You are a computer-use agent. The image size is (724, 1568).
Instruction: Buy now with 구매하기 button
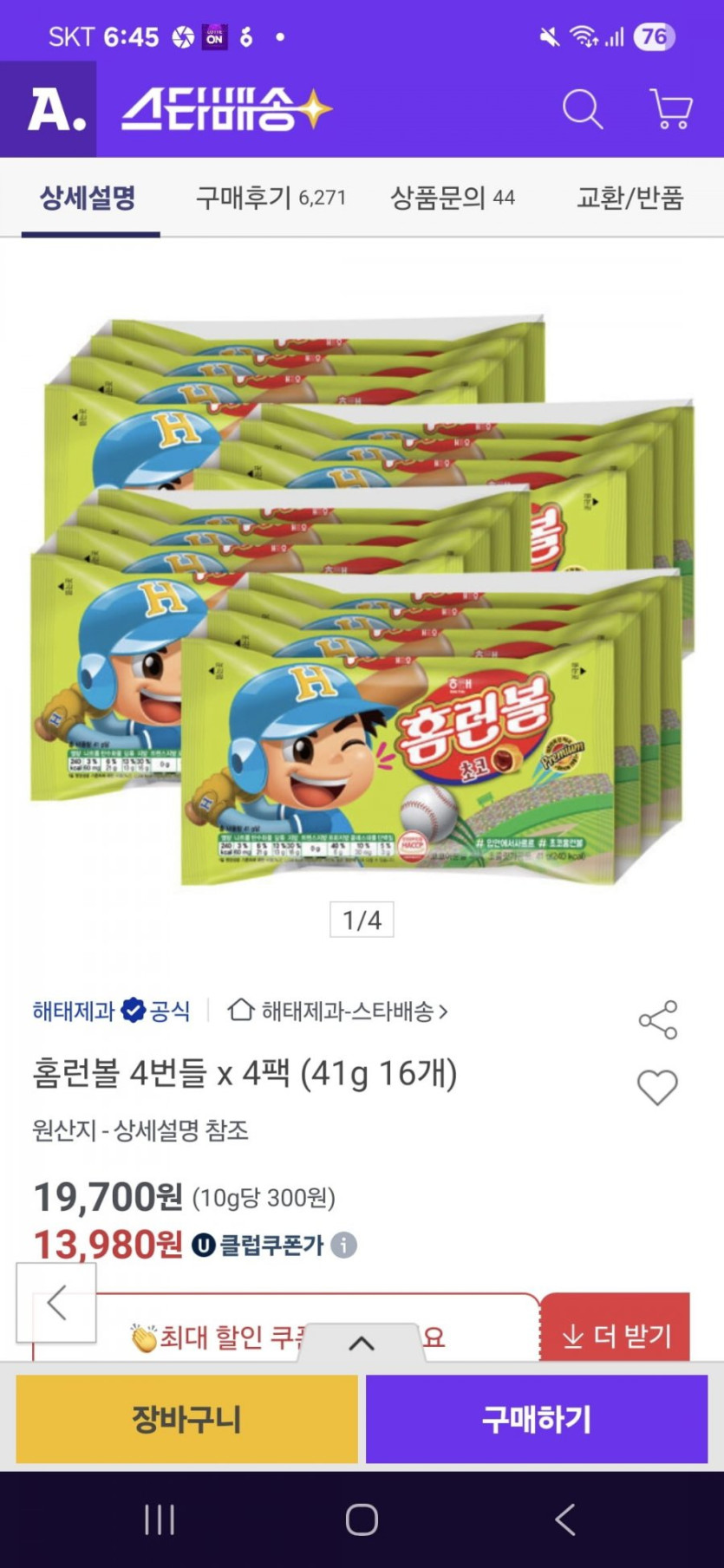tap(536, 1419)
